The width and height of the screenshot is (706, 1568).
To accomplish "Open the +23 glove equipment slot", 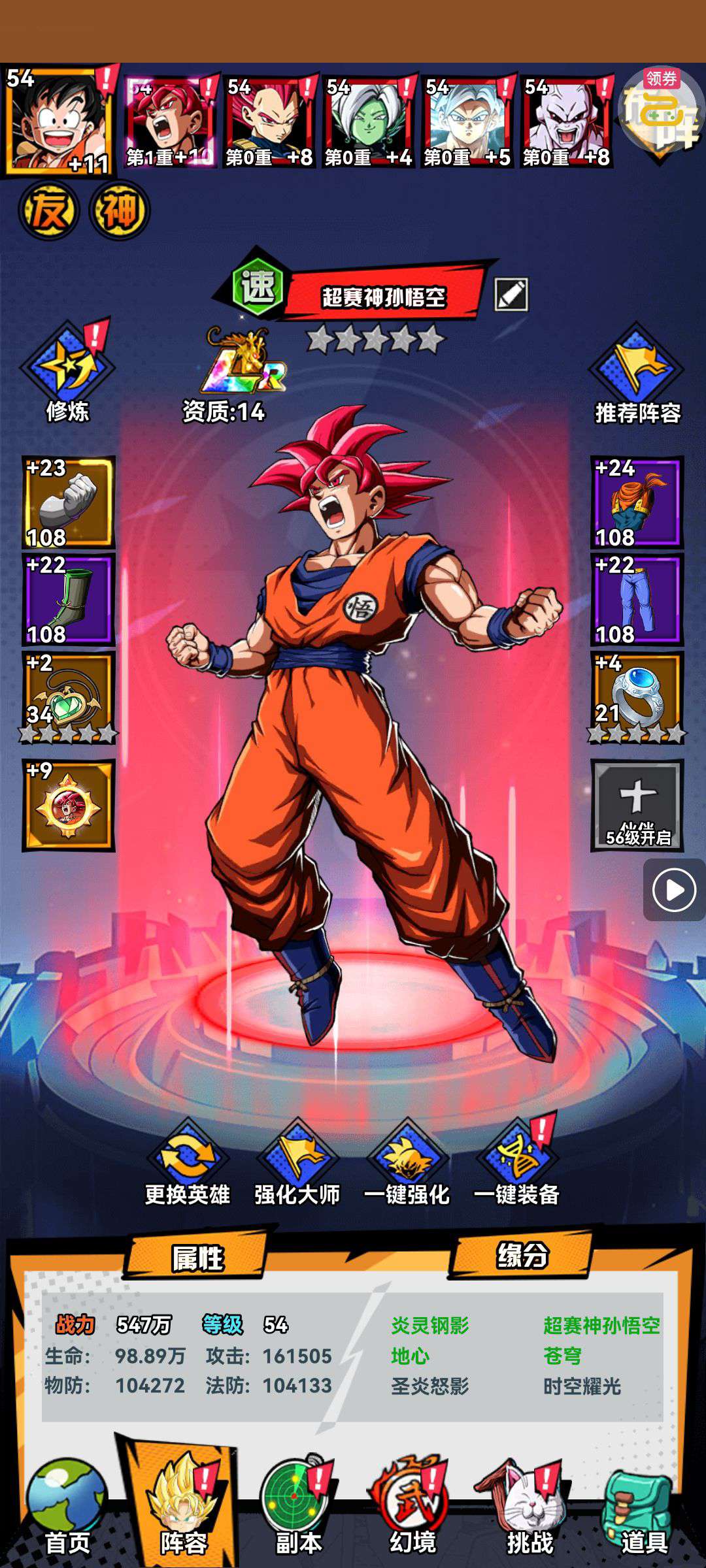I will 69,502.
